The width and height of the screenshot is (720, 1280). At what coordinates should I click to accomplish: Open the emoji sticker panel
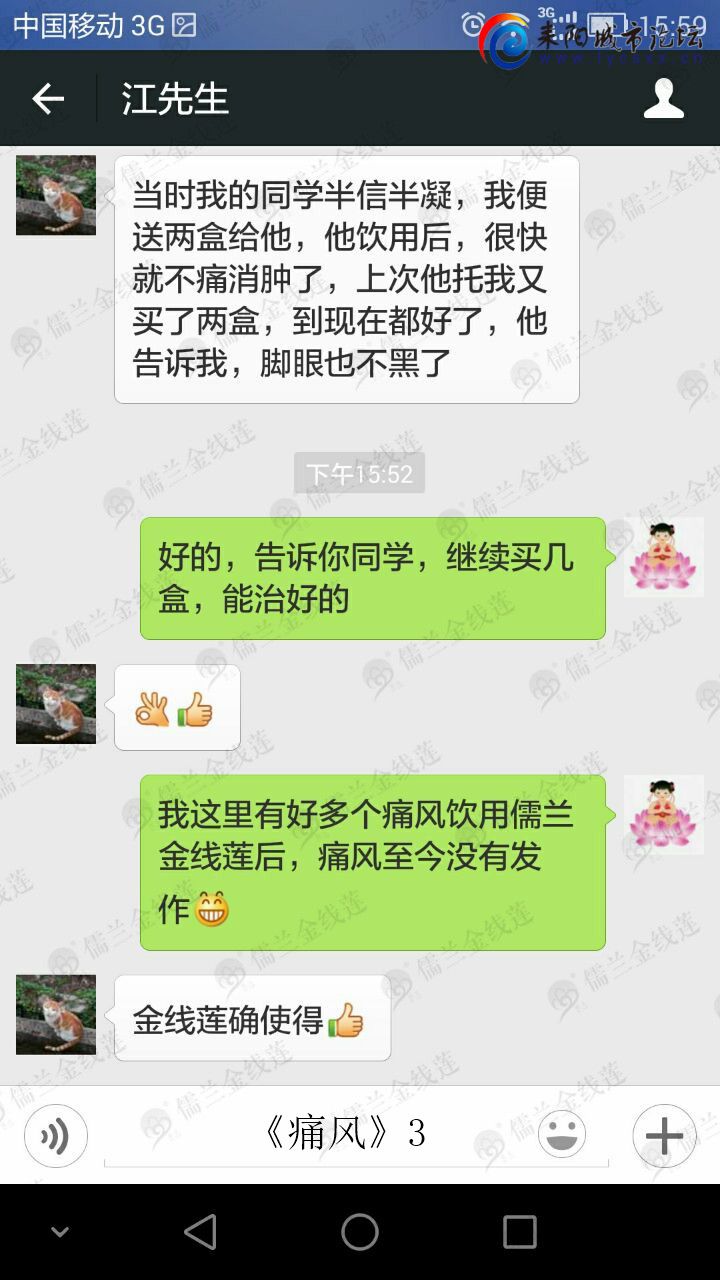click(562, 1135)
